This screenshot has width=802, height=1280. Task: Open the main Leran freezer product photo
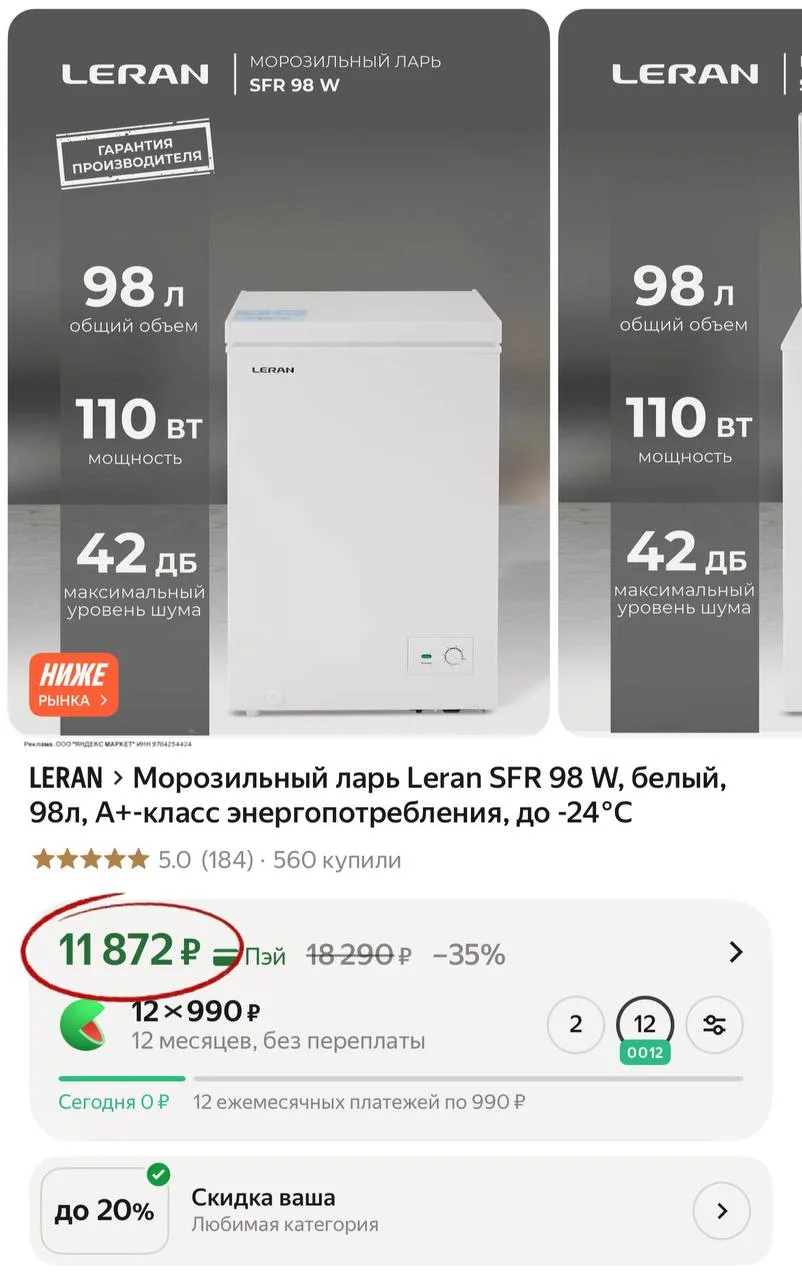pos(279,373)
